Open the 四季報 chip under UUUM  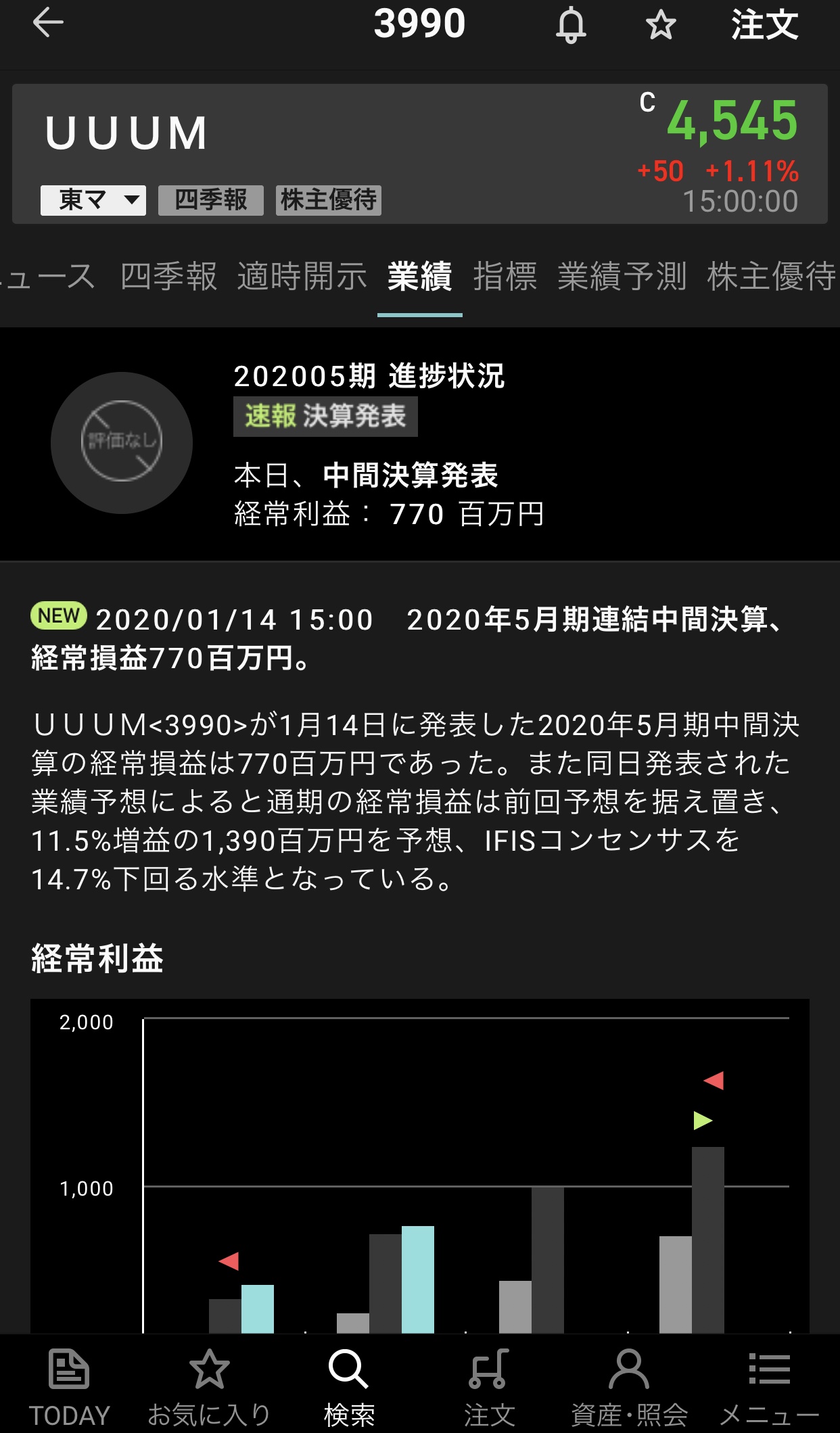point(211,200)
